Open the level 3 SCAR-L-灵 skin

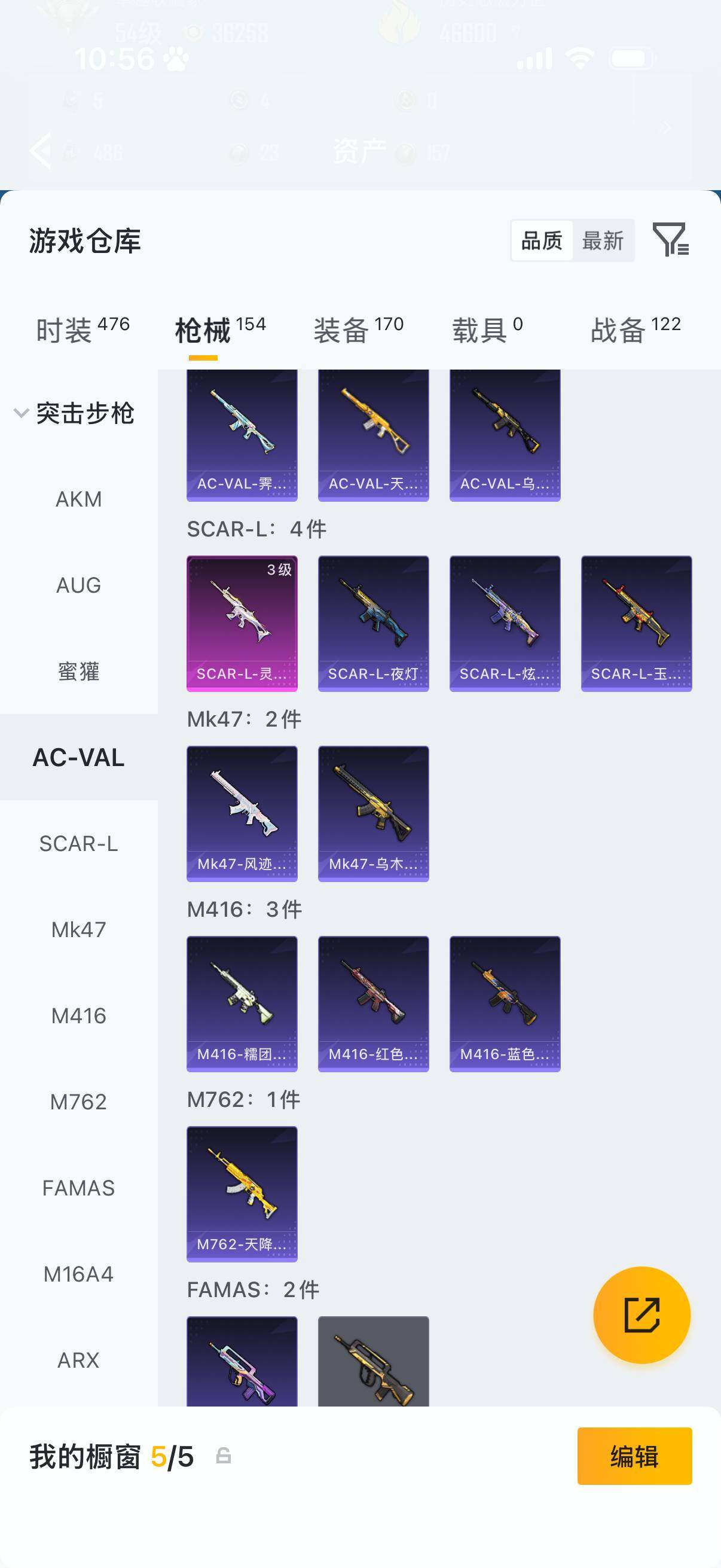coord(242,623)
